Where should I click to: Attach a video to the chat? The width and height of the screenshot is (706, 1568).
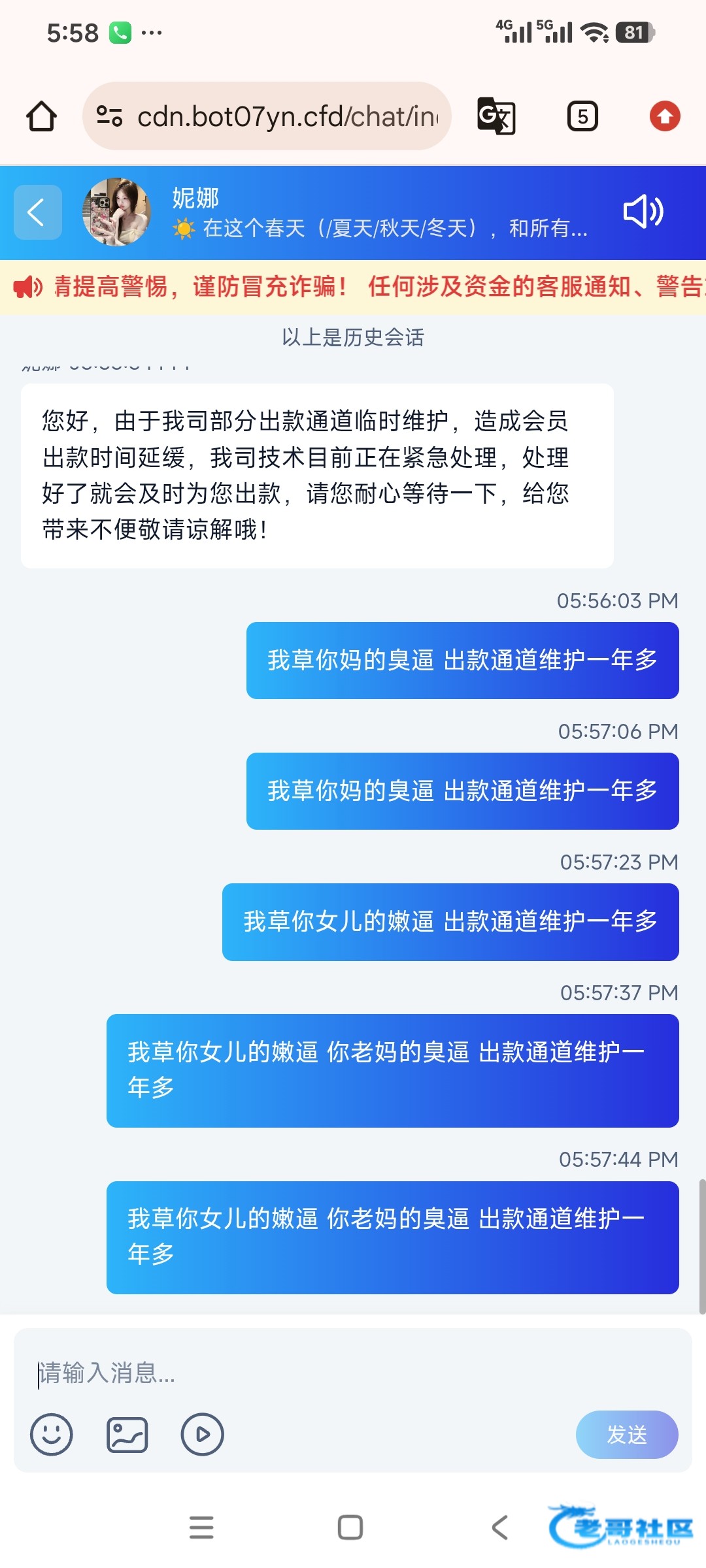coord(202,1434)
